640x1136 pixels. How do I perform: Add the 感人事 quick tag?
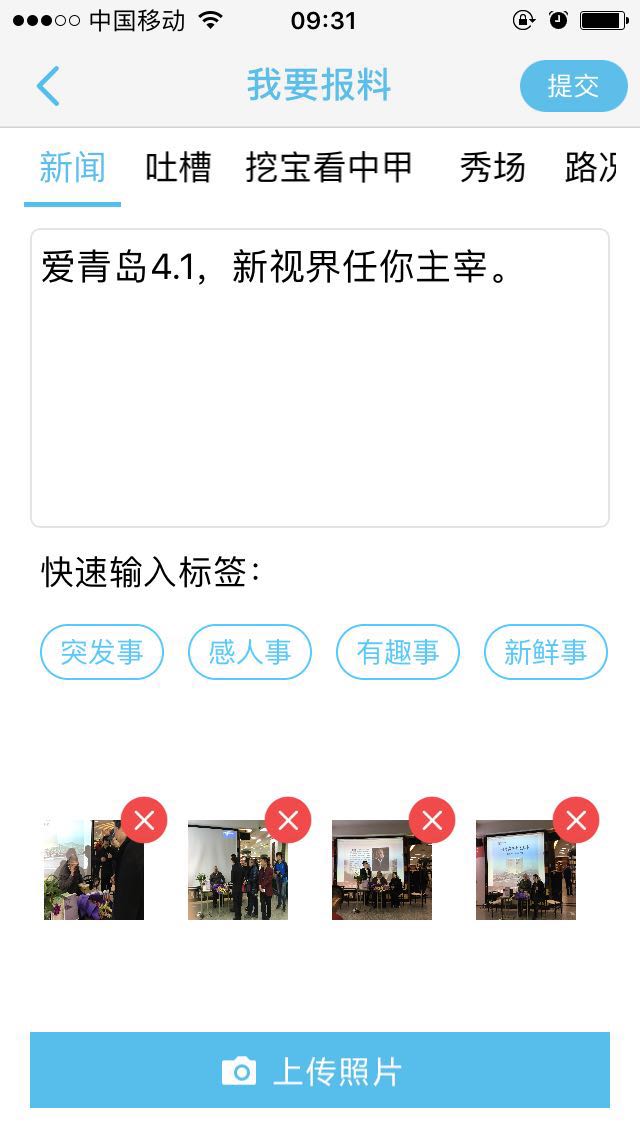point(249,652)
